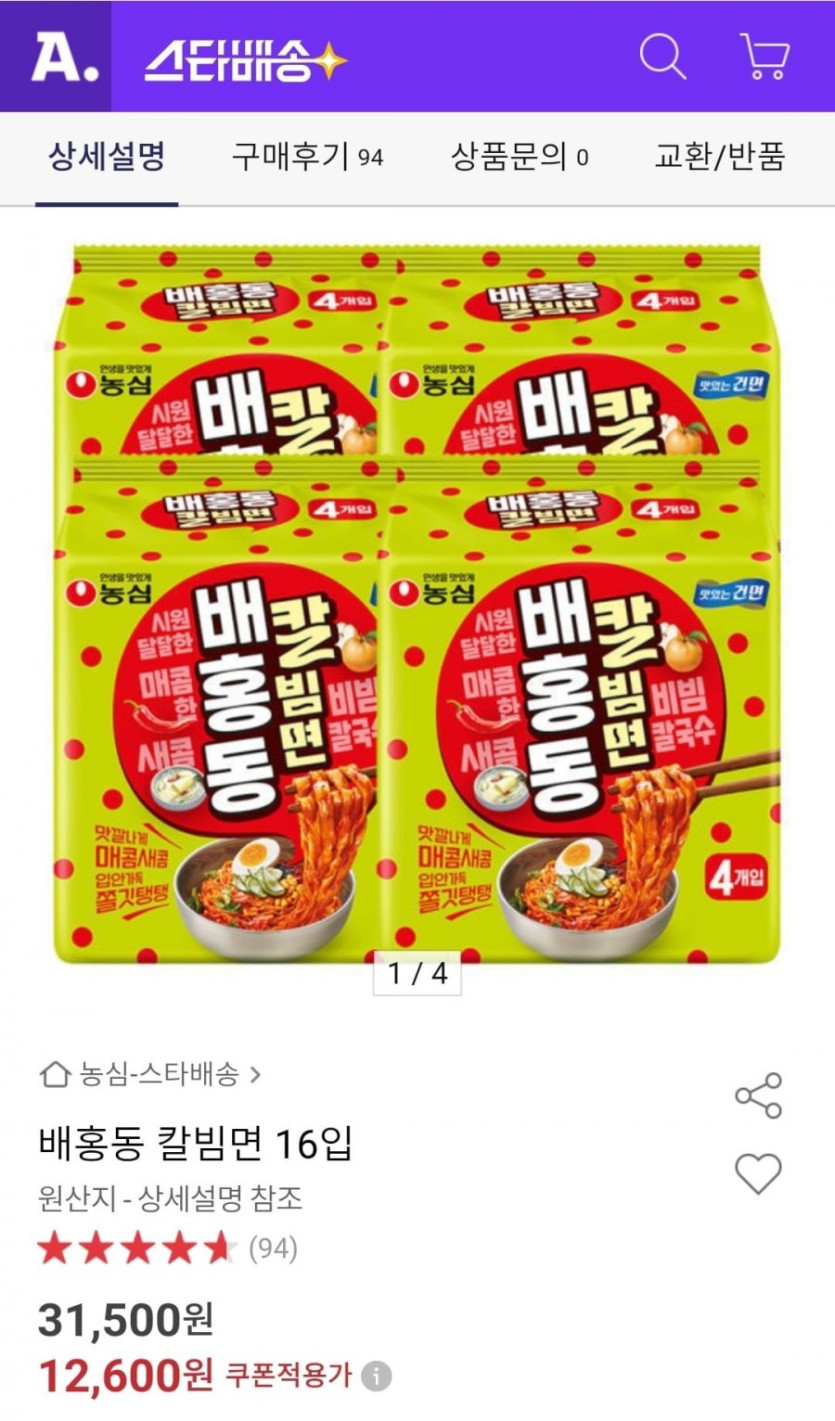The width and height of the screenshot is (835, 1421).
Task: Switch to the 교환/반품 tab
Action: (719, 157)
